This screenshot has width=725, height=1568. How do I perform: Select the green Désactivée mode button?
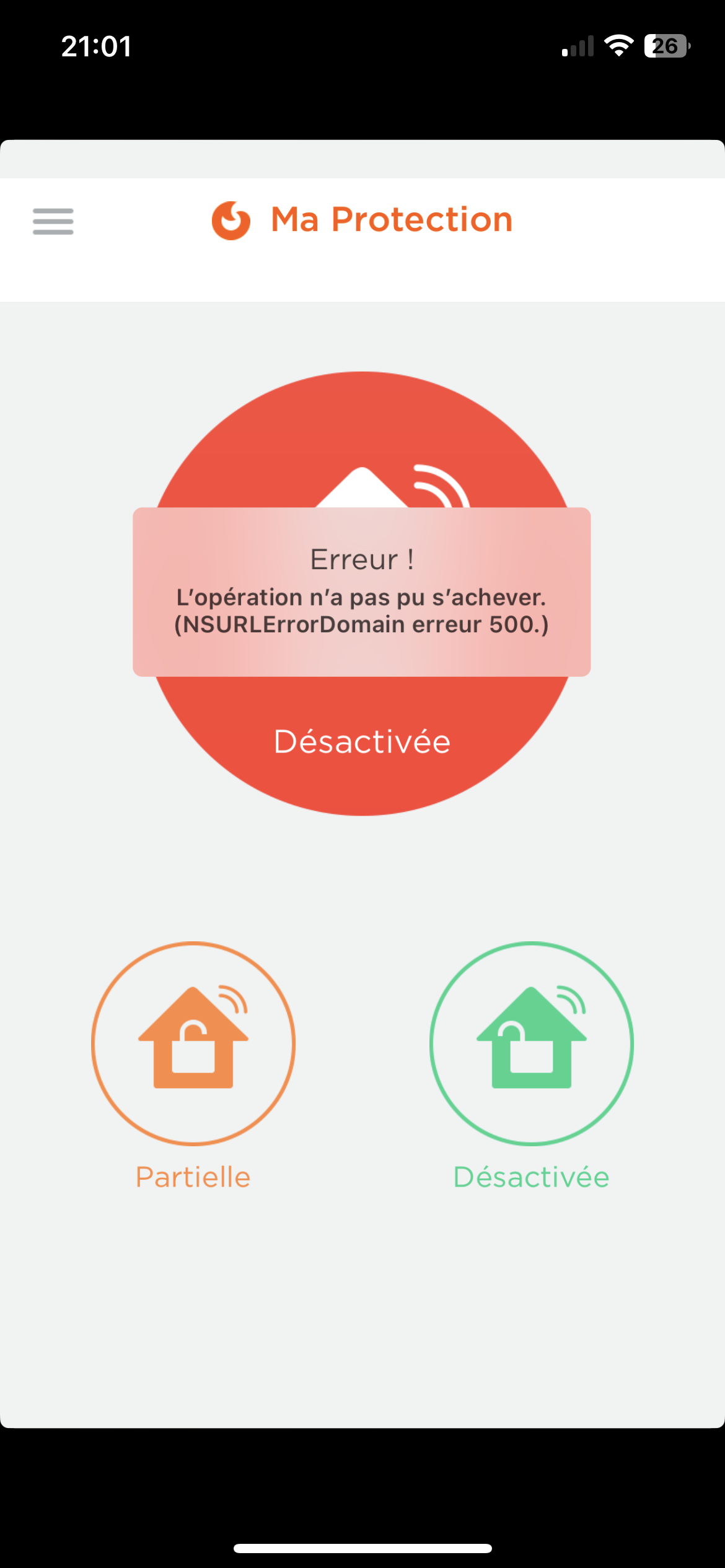(531, 1043)
